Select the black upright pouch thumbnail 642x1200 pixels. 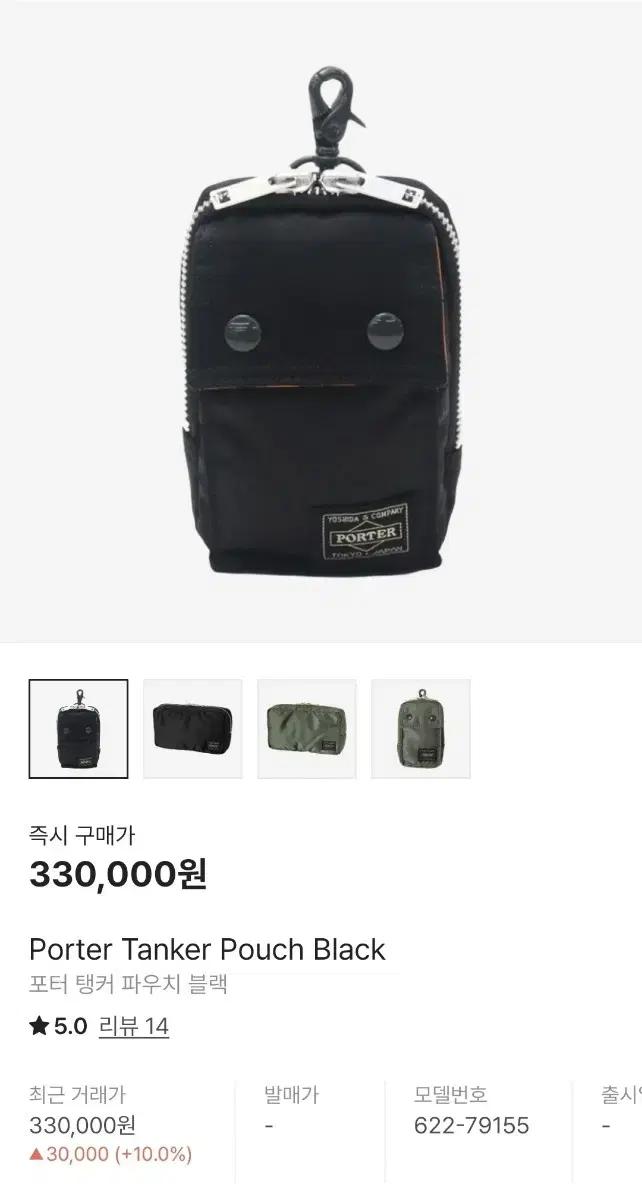(78, 729)
